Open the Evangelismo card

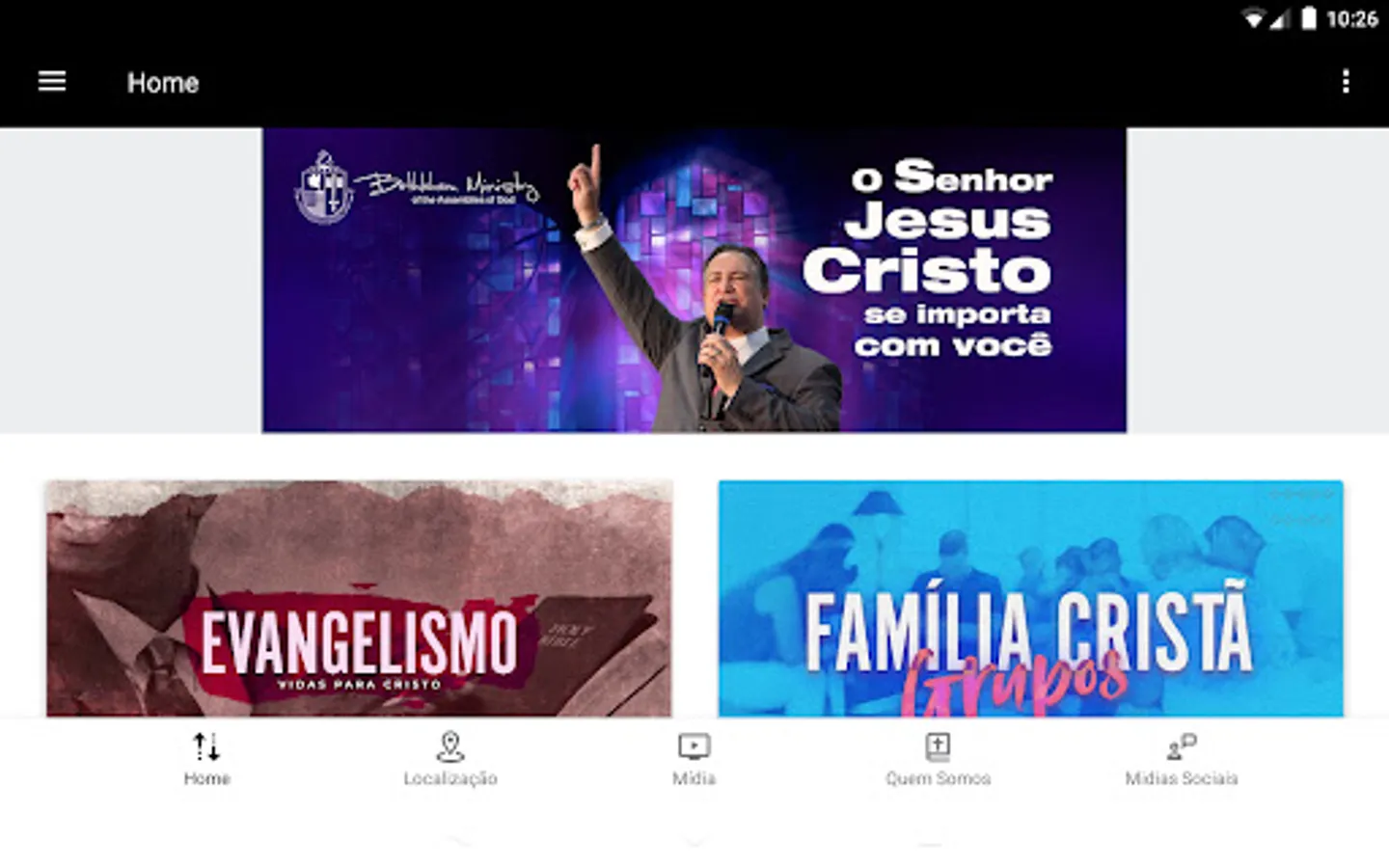click(359, 599)
